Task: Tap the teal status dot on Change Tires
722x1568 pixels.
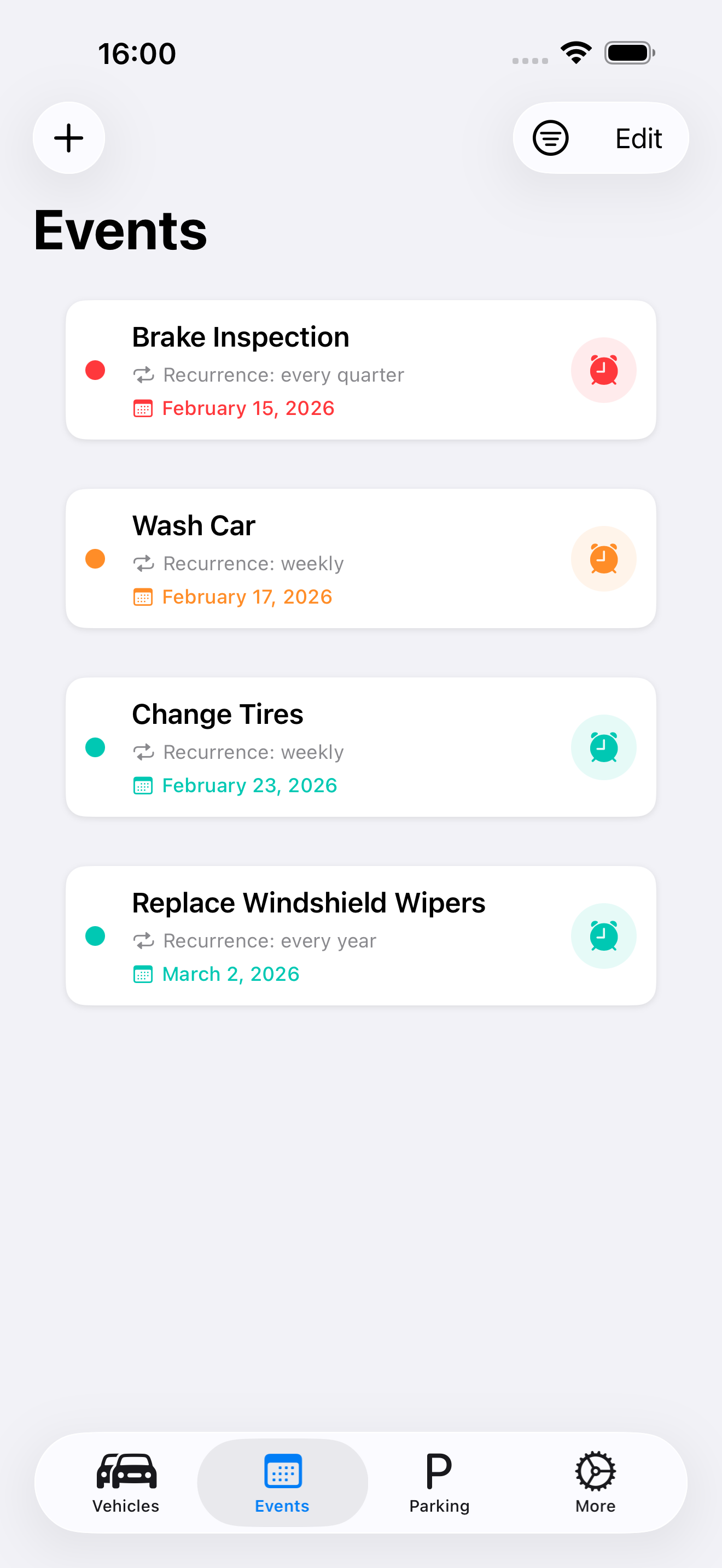Action: (x=95, y=747)
